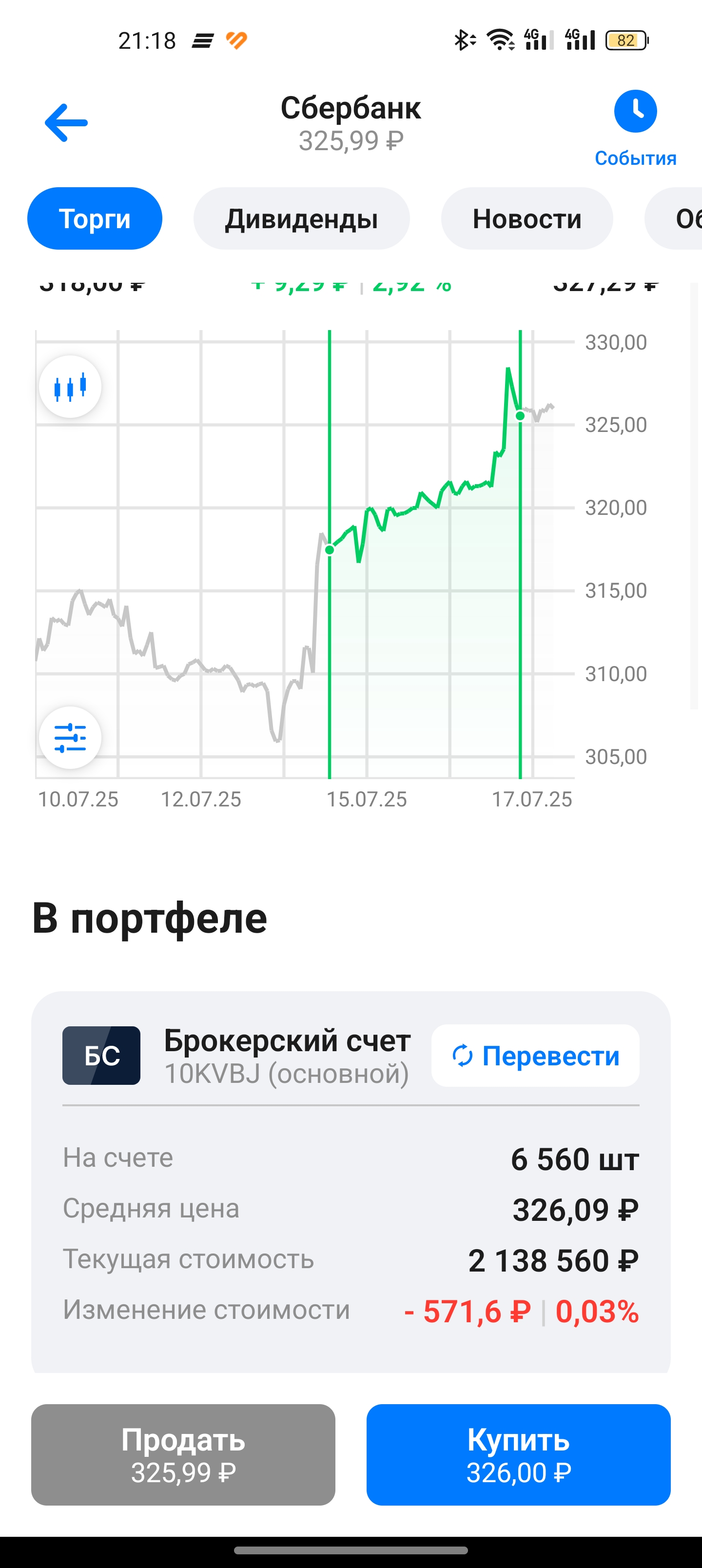Open the Новости tab
Image resolution: width=702 pixels, height=1568 pixels.
(526, 218)
